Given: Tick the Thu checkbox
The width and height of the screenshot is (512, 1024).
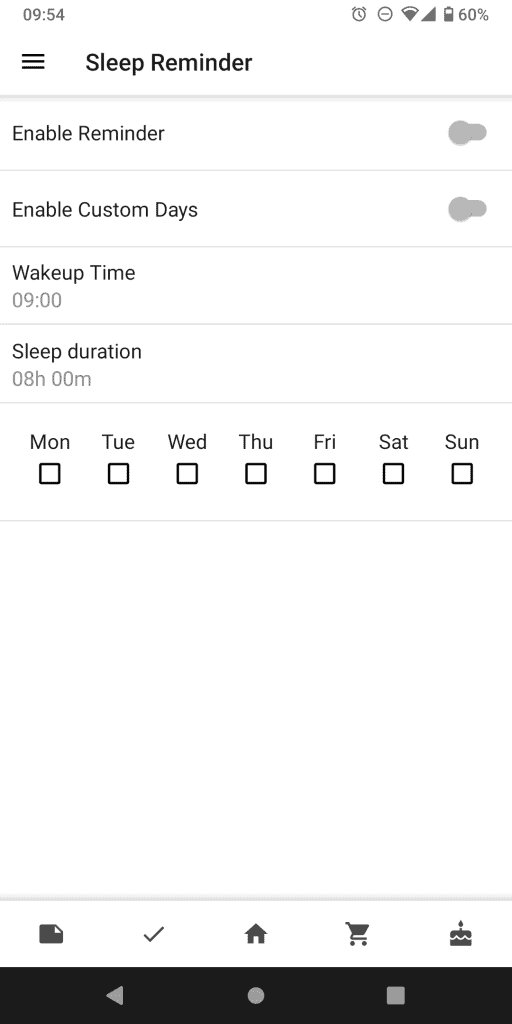Looking at the screenshot, I should click(x=256, y=473).
